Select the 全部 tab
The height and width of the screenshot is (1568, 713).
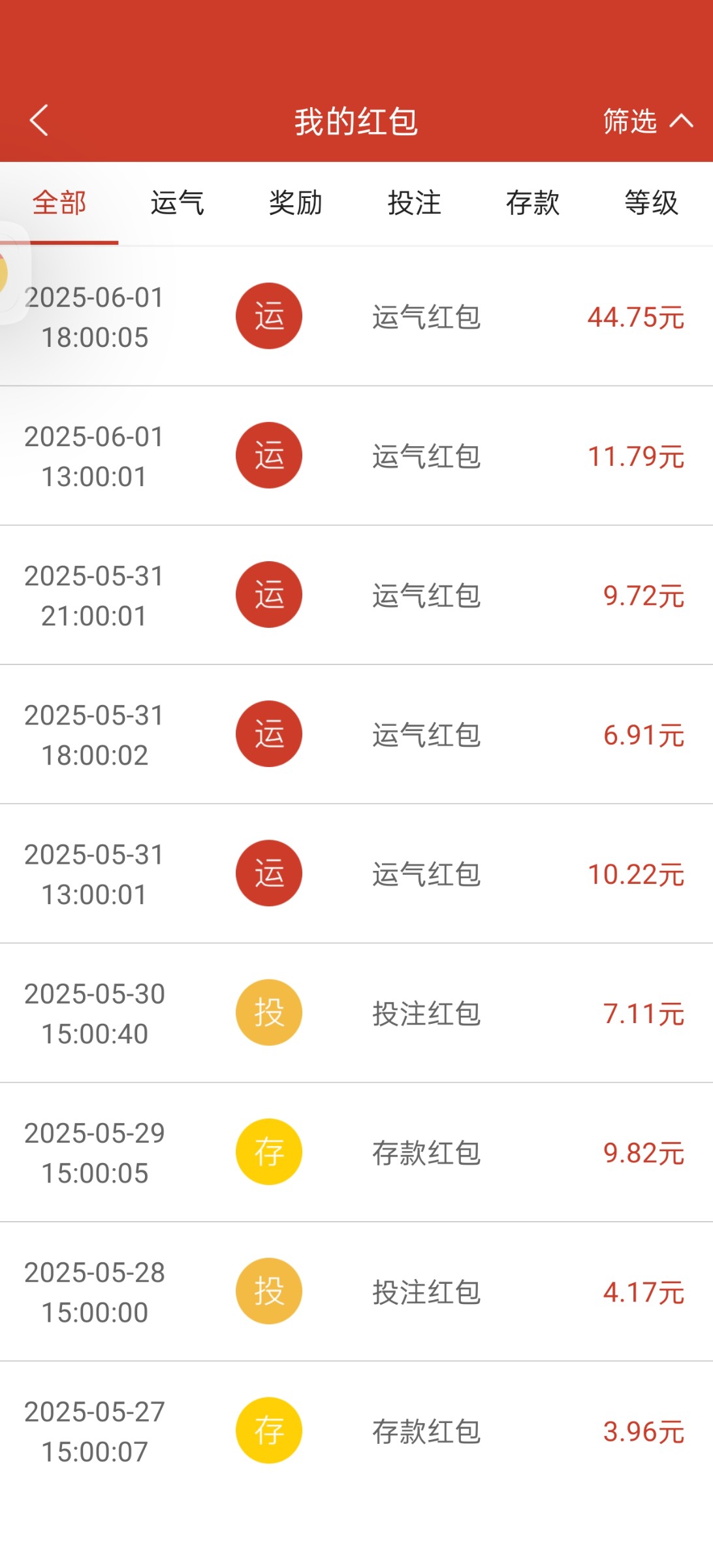pos(59,203)
